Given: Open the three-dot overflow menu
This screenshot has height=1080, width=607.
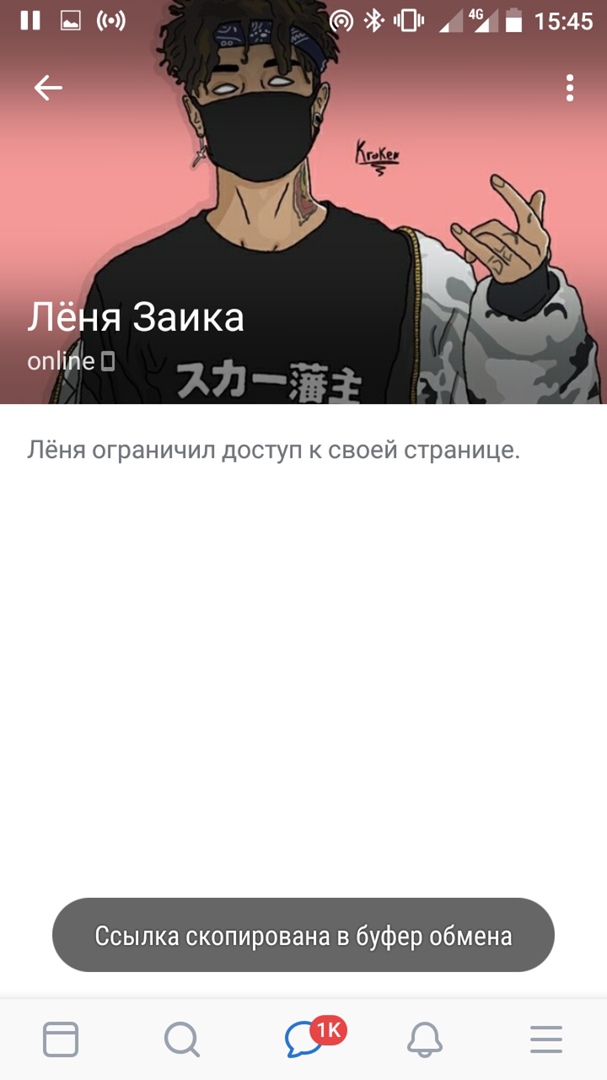Looking at the screenshot, I should [x=569, y=88].
